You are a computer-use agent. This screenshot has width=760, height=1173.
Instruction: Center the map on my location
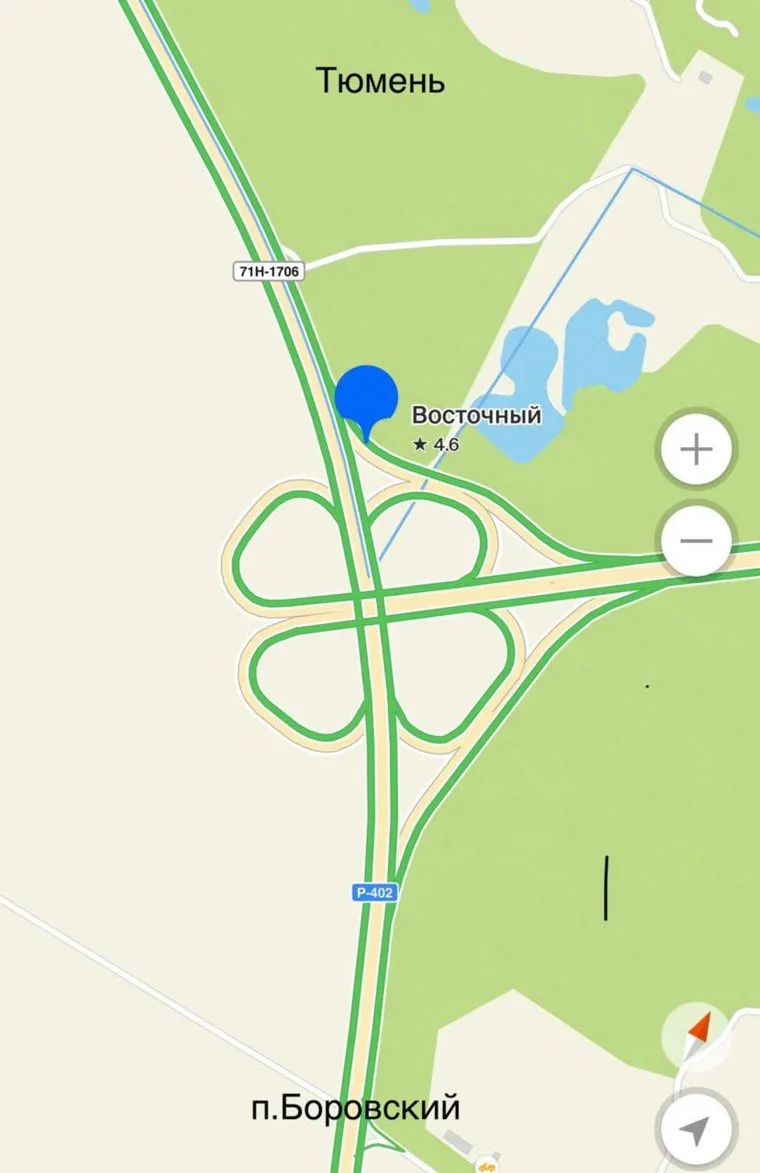(696, 1129)
